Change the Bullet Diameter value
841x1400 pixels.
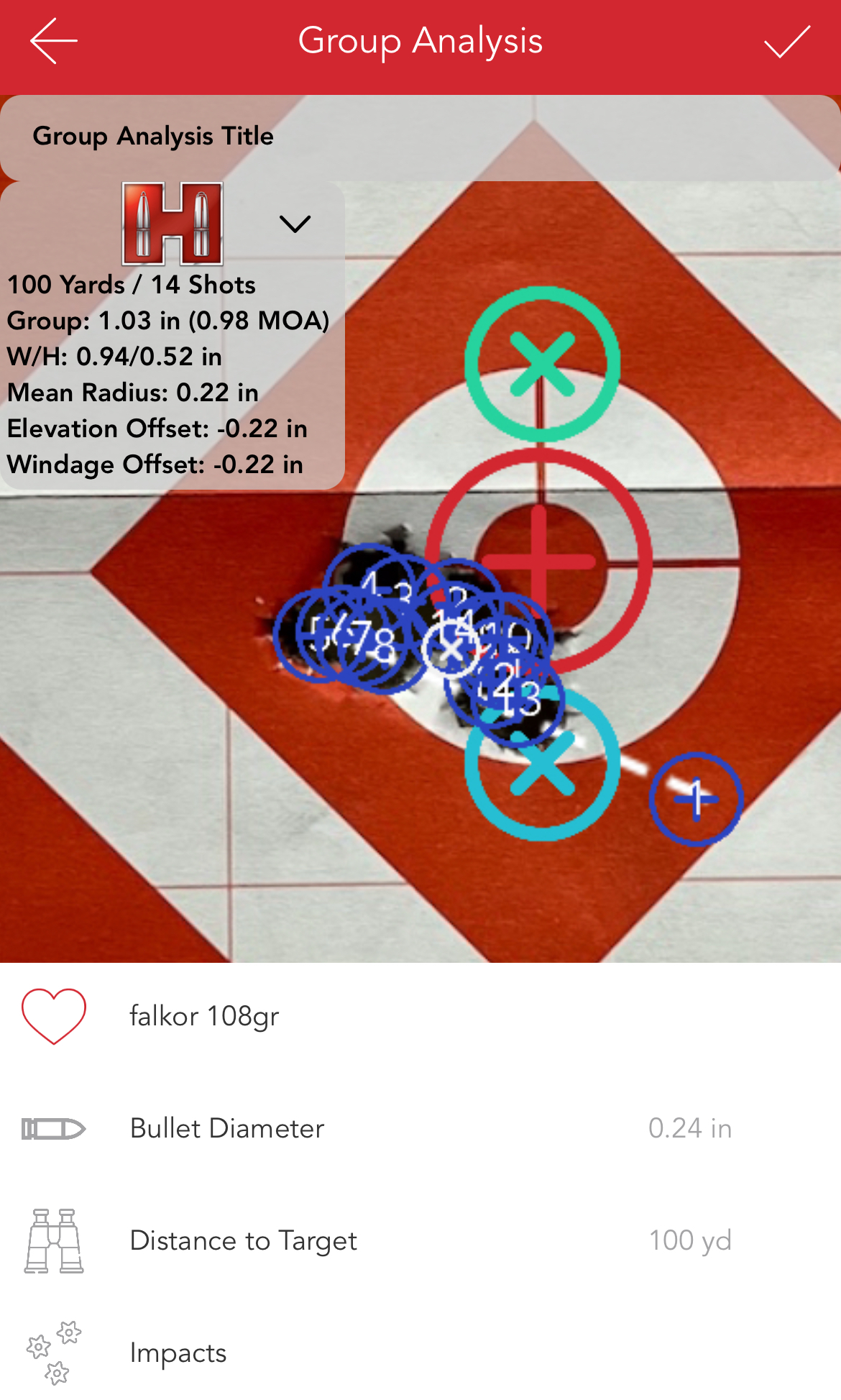689,1128
